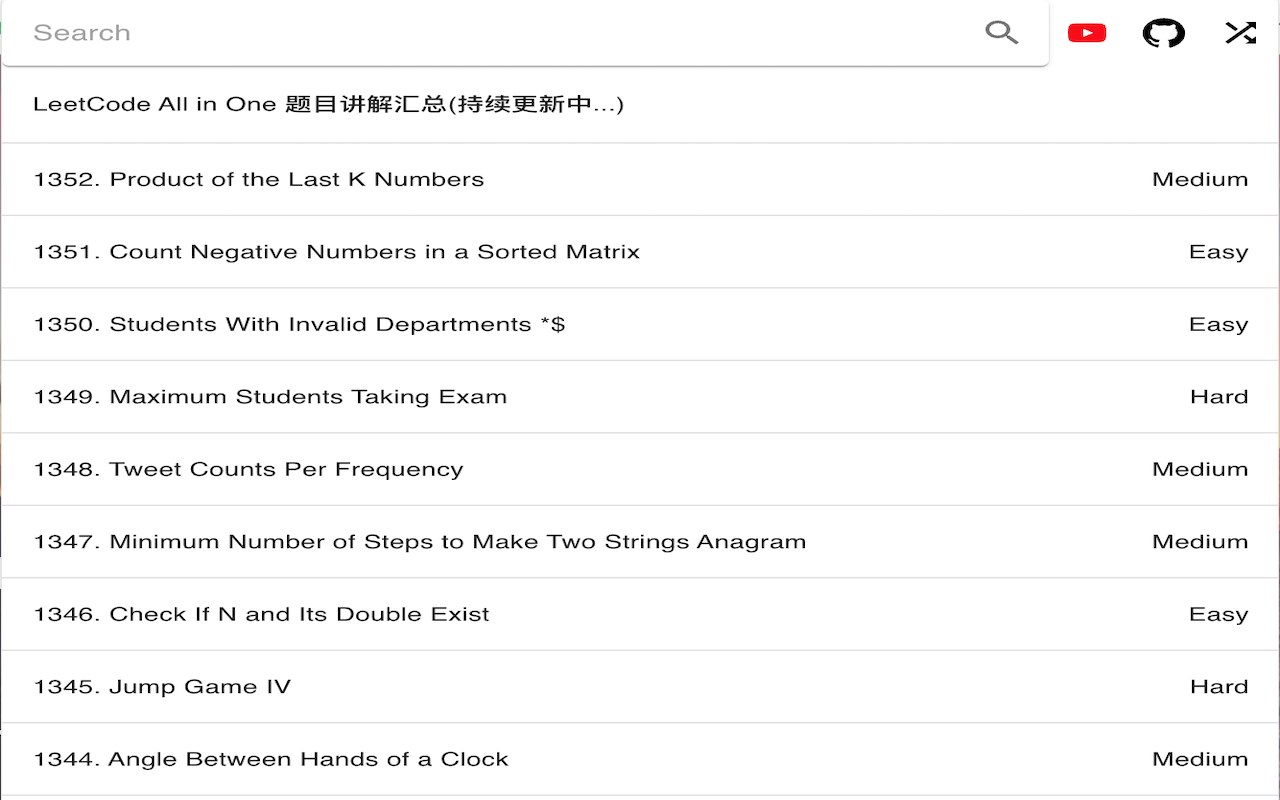Open LeetCode All in One summary row
This screenshot has width=1280, height=800.
pyautogui.click(x=328, y=104)
